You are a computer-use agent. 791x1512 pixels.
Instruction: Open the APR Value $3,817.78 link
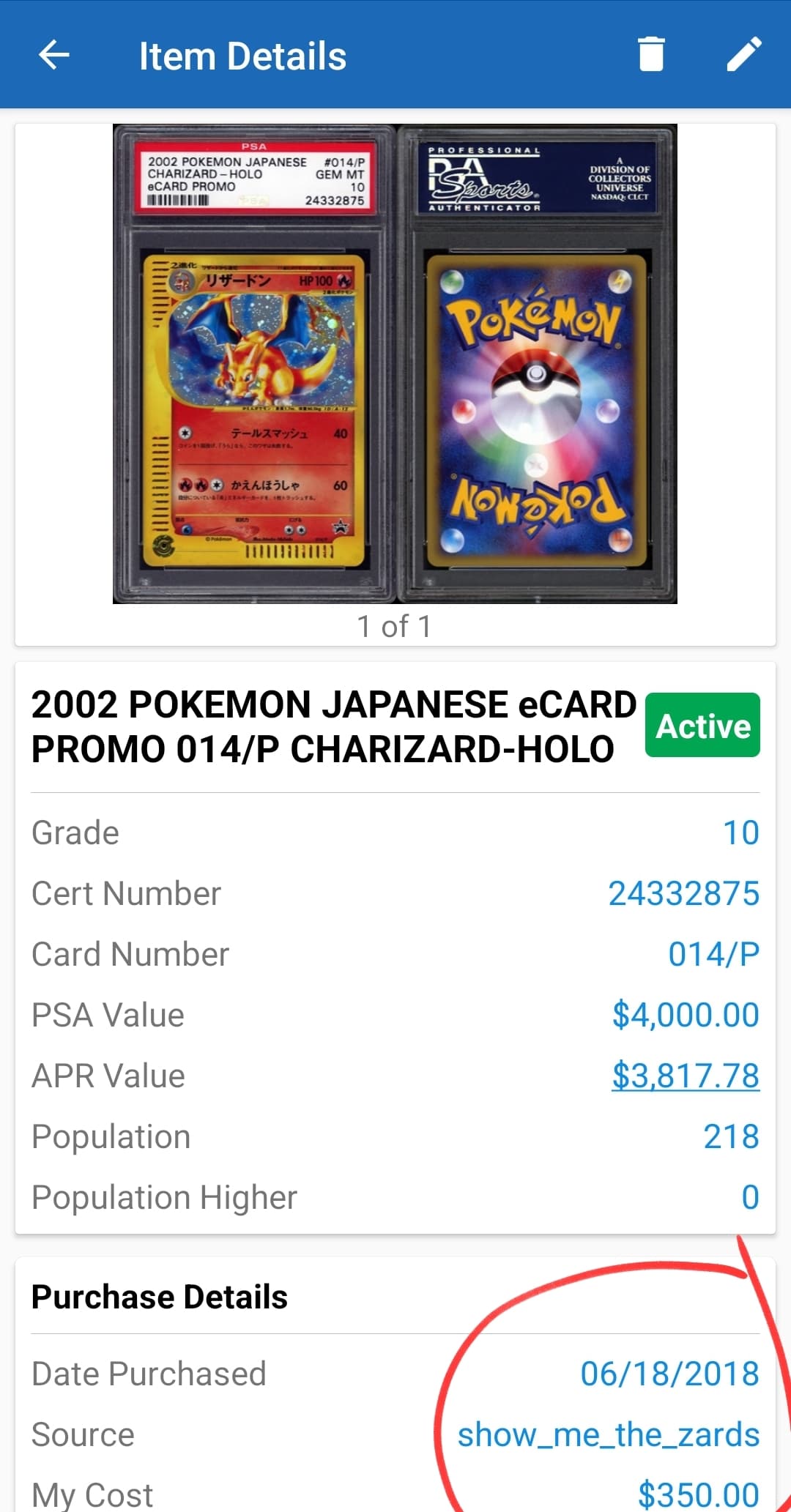685,1076
